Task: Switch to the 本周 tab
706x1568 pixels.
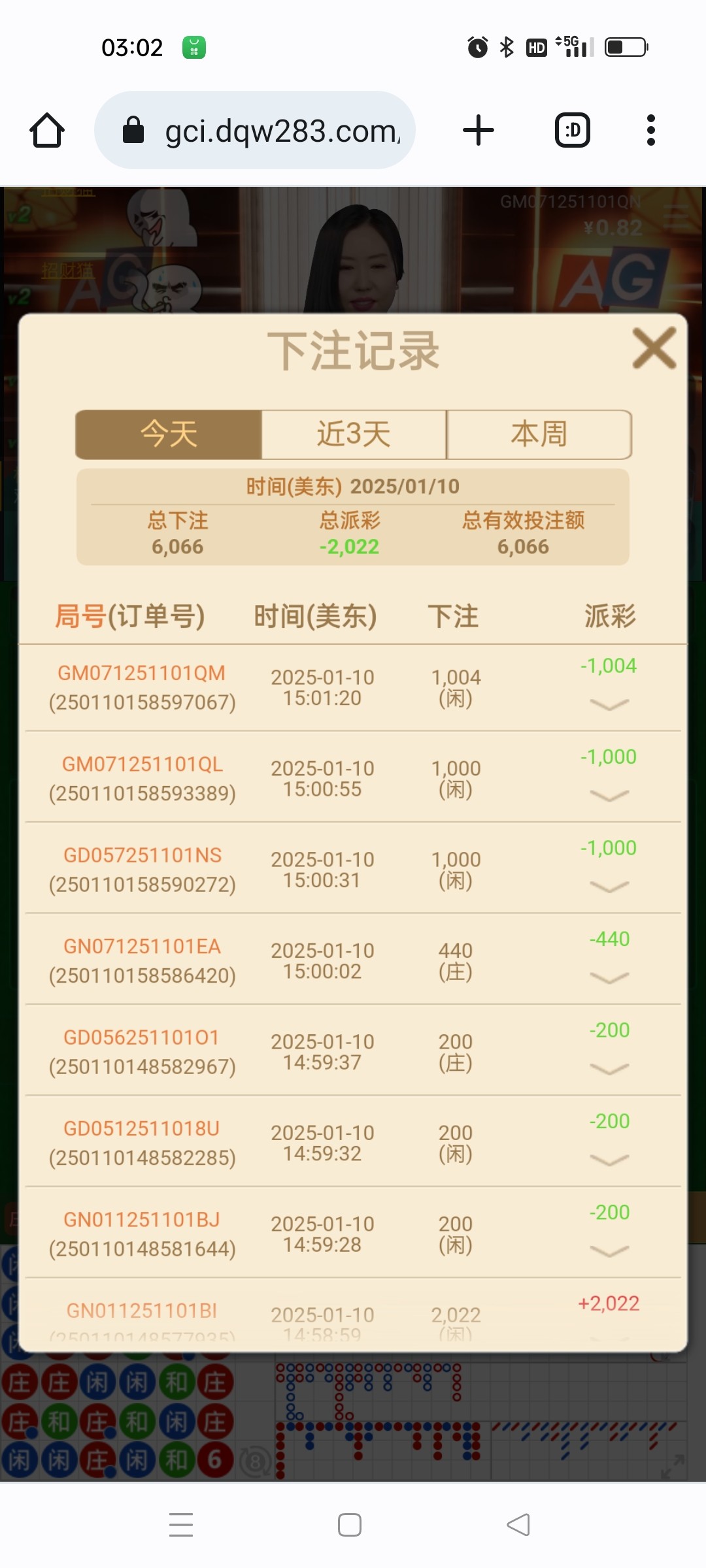Action: pyautogui.click(x=539, y=434)
